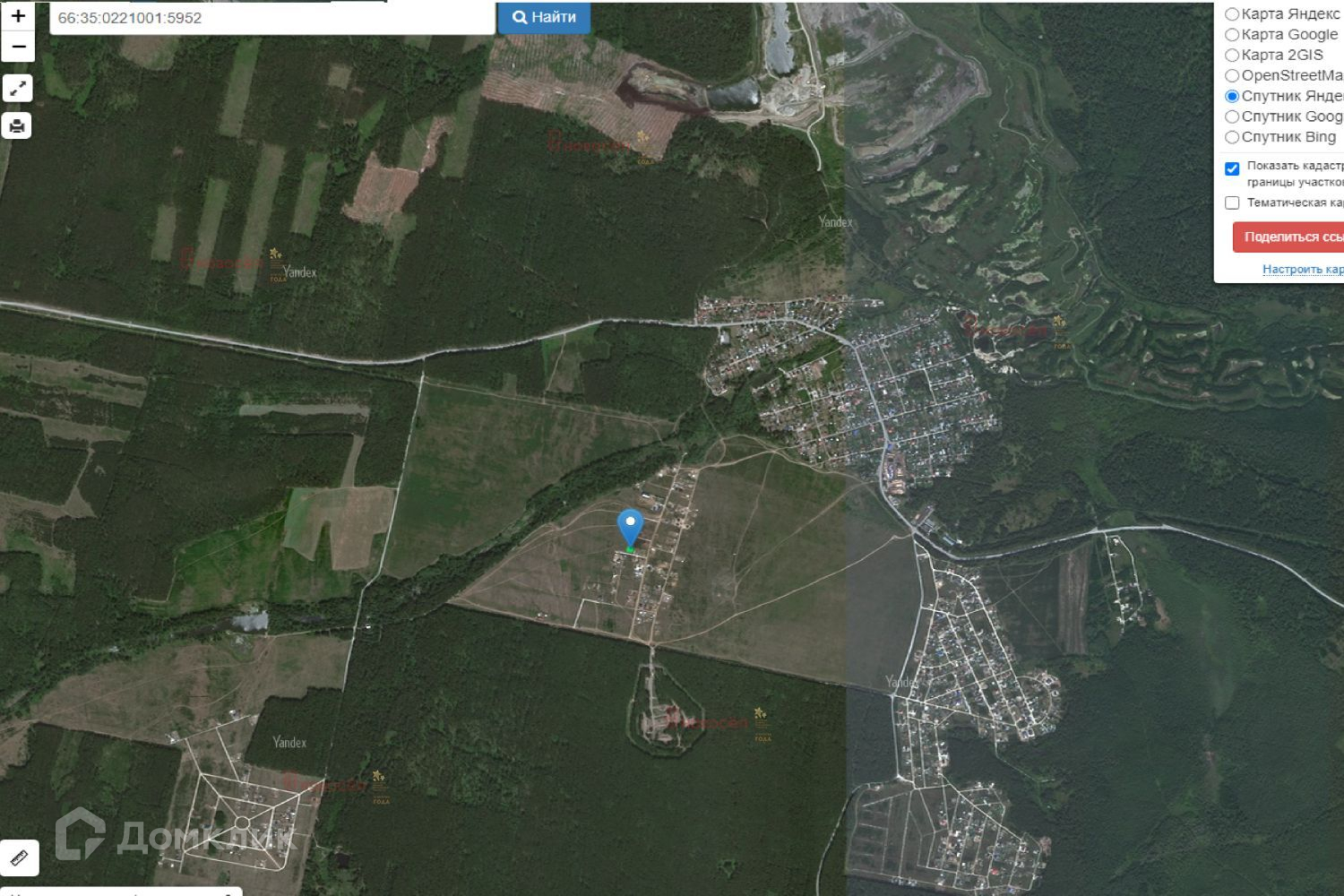This screenshot has height=896, width=1344.
Task: Open the Настроить карту link
Action: click(x=1302, y=269)
